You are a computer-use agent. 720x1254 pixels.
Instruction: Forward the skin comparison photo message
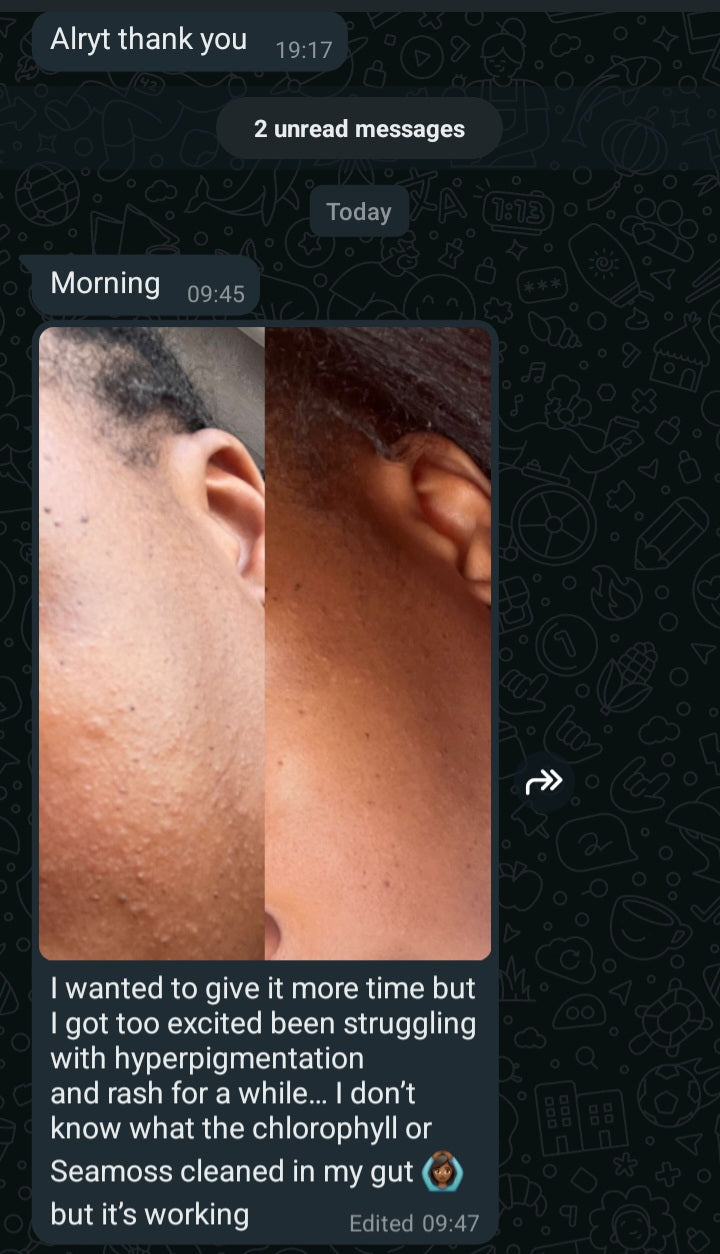[x=544, y=784]
